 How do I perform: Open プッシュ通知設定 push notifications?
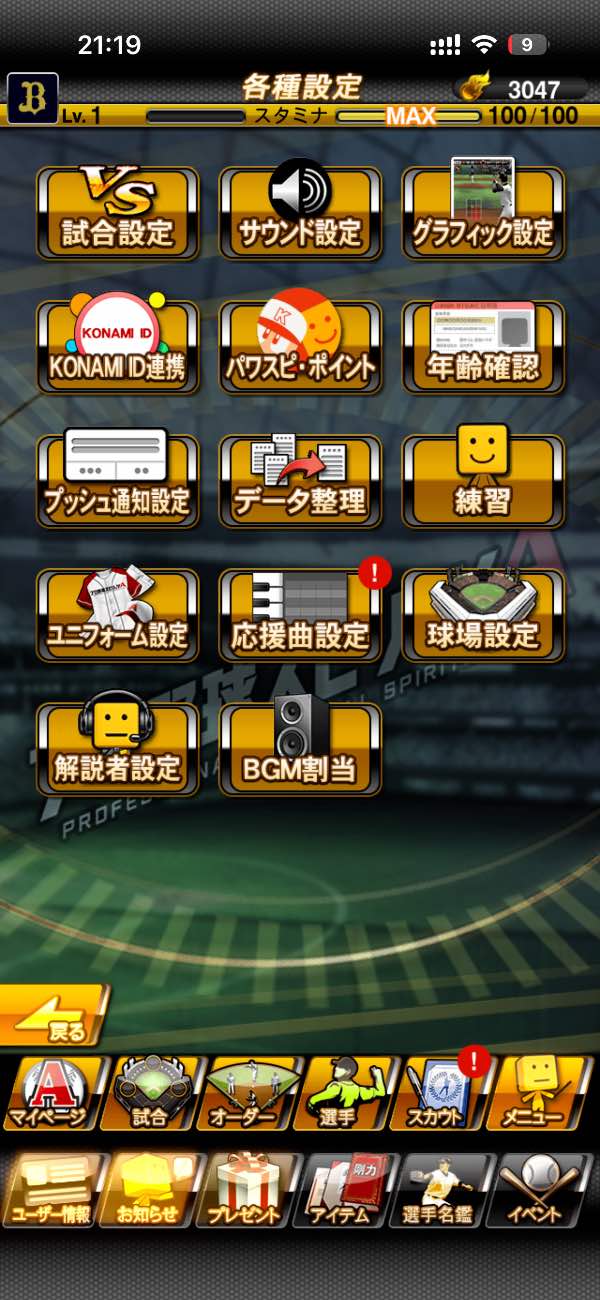118,480
